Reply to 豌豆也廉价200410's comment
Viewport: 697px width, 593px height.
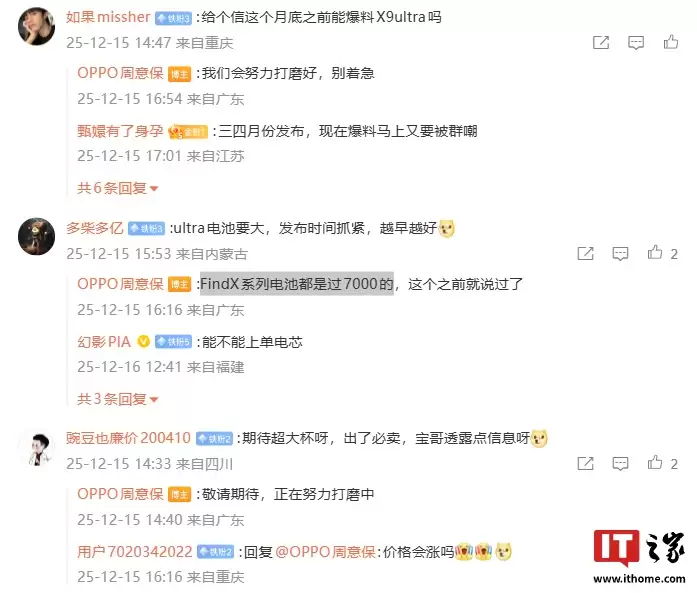click(x=621, y=463)
